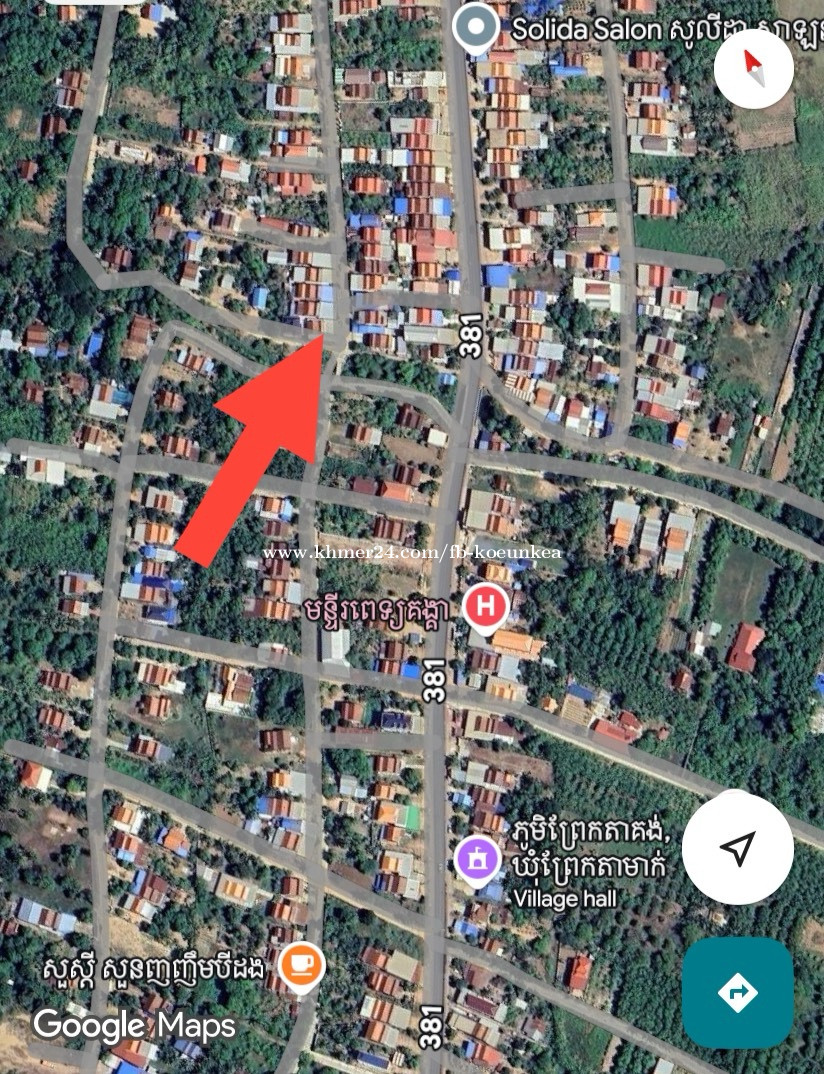This screenshot has height=1074, width=824.
Task: Center the map on my location
Action: tap(737, 849)
